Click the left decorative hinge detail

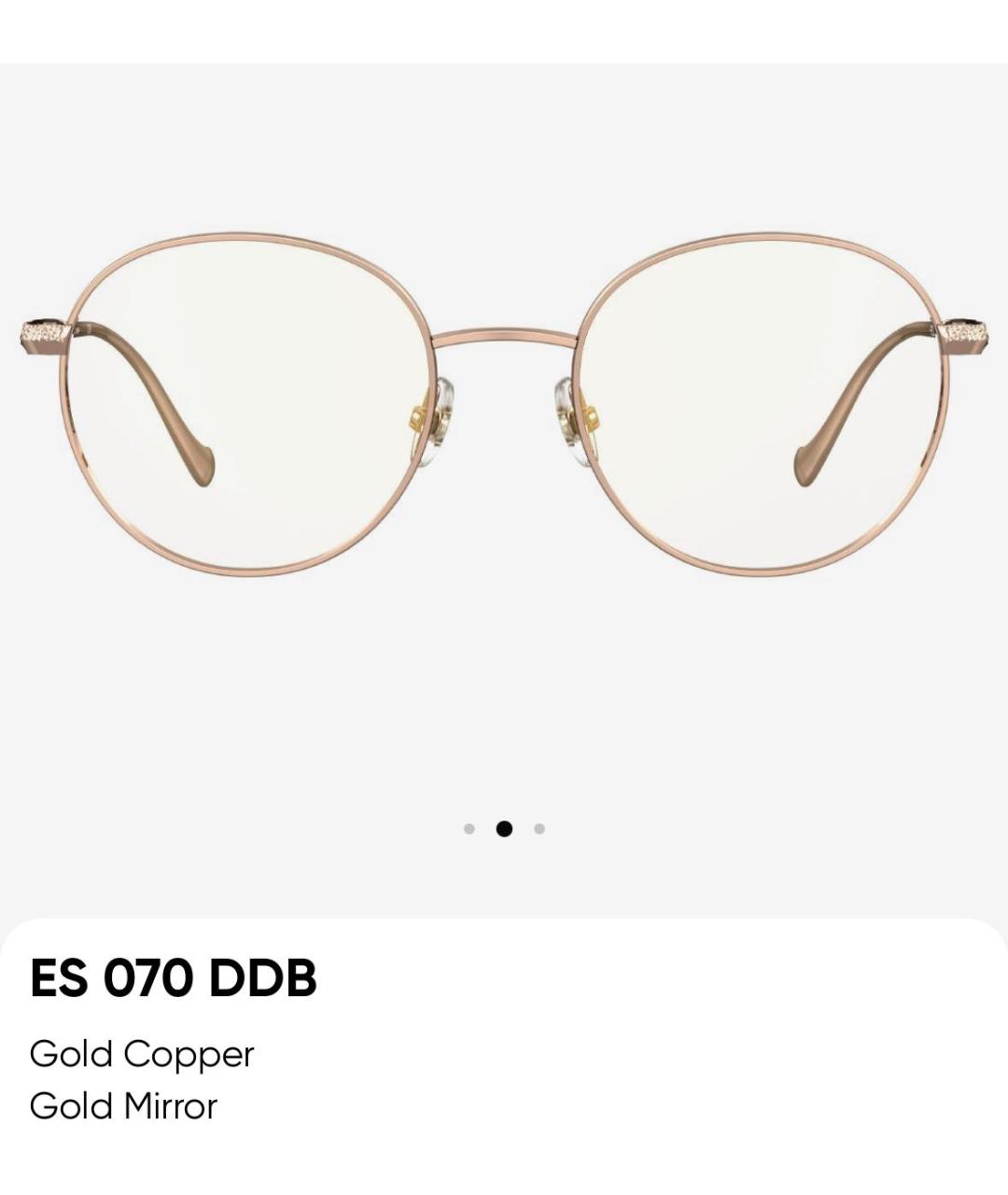(x=47, y=336)
